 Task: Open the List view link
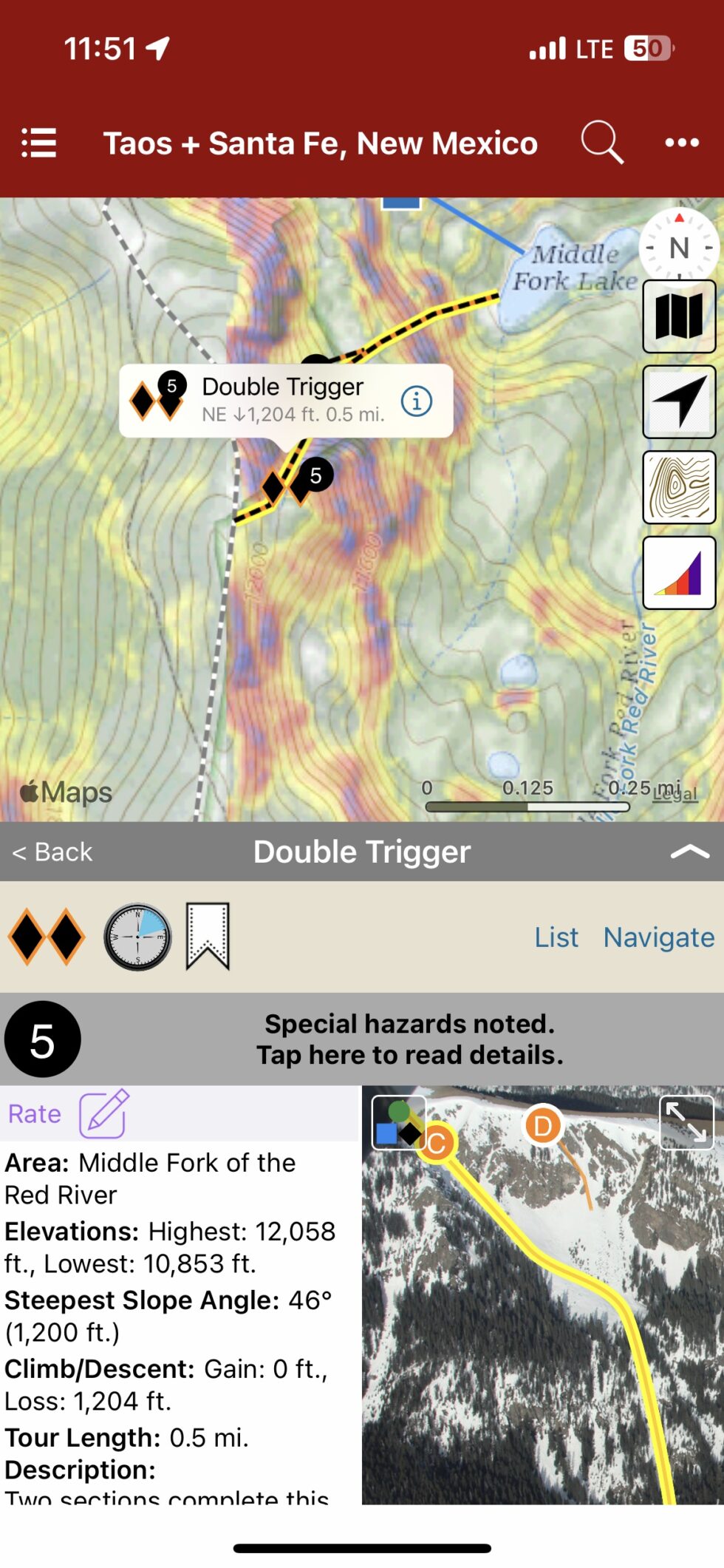556,937
